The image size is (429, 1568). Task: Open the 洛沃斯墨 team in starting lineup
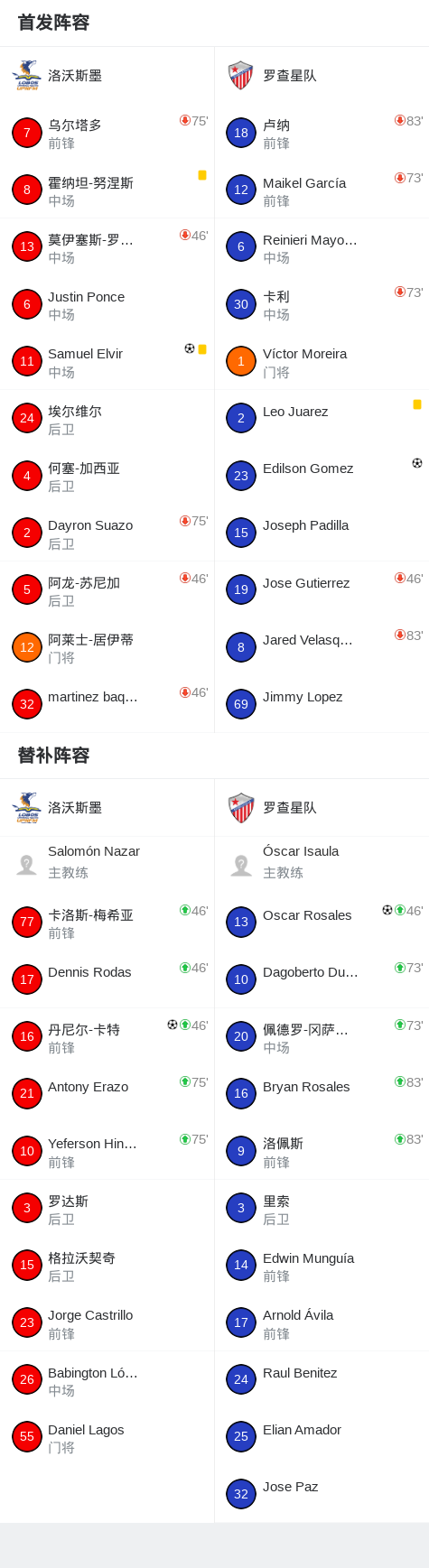[107, 76]
